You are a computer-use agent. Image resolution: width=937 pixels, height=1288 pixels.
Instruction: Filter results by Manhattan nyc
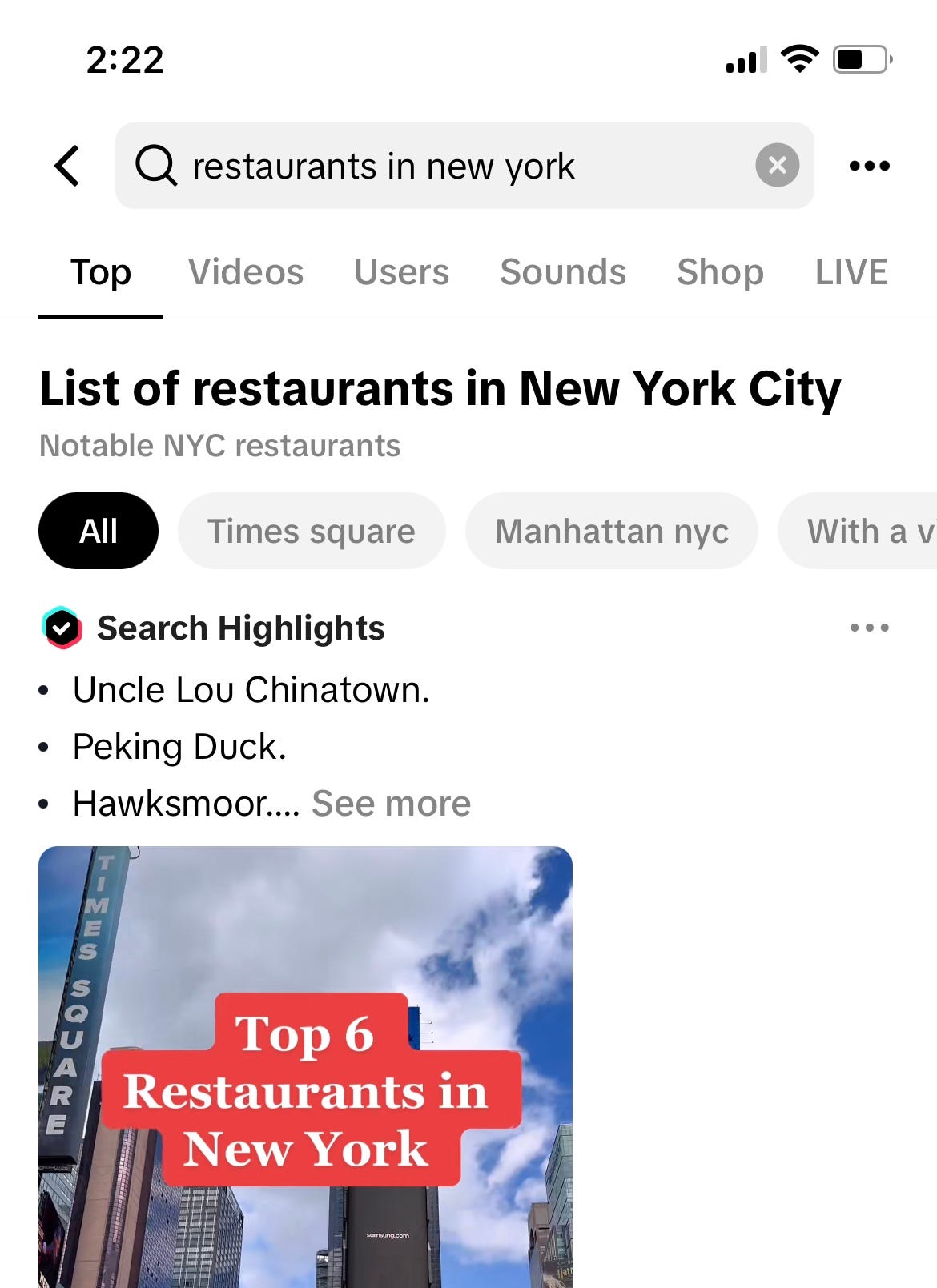pyautogui.click(x=611, y=531)
